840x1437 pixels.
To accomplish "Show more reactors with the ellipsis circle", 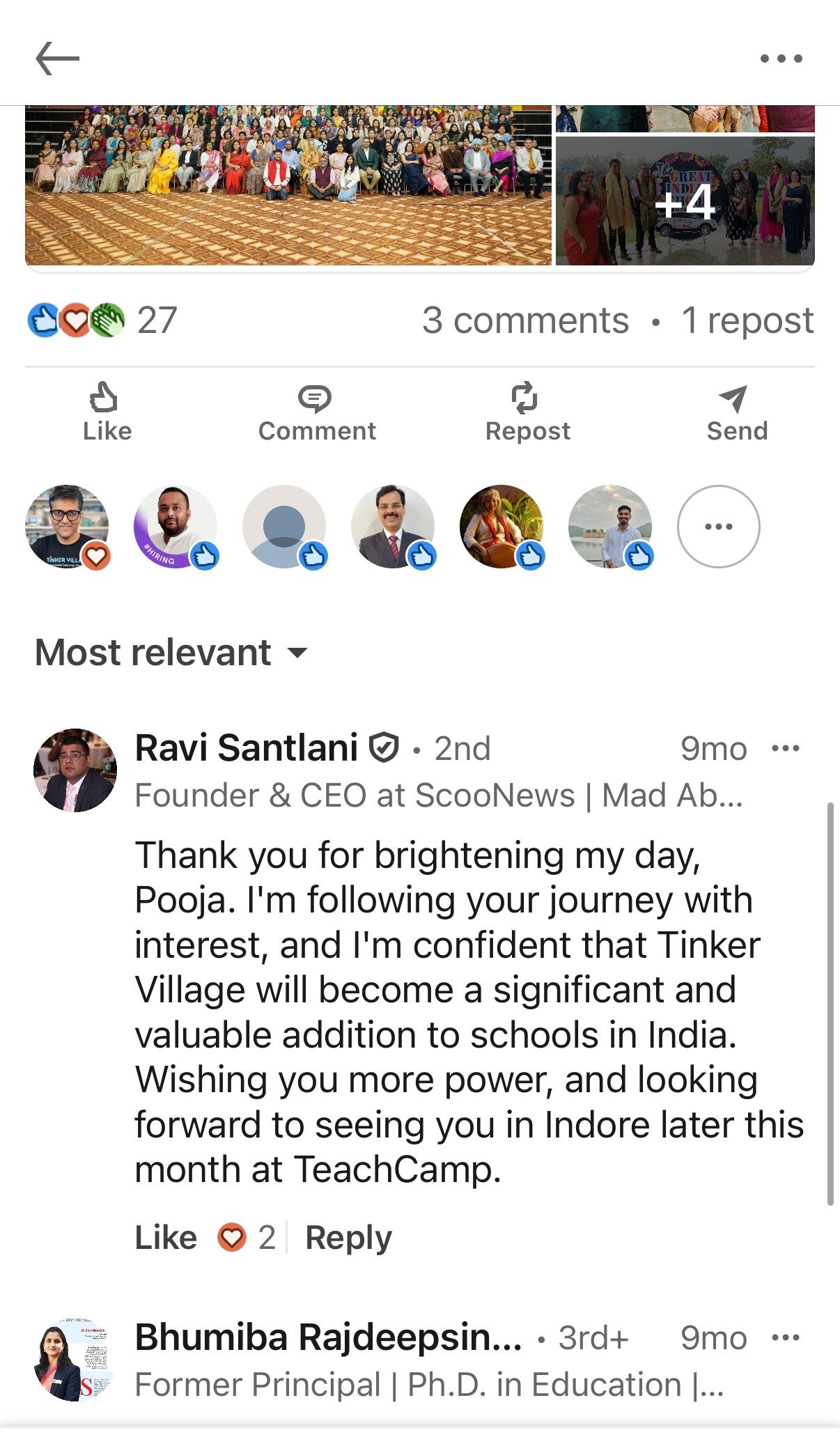I will pyautogui.click(x=718, y=526).
